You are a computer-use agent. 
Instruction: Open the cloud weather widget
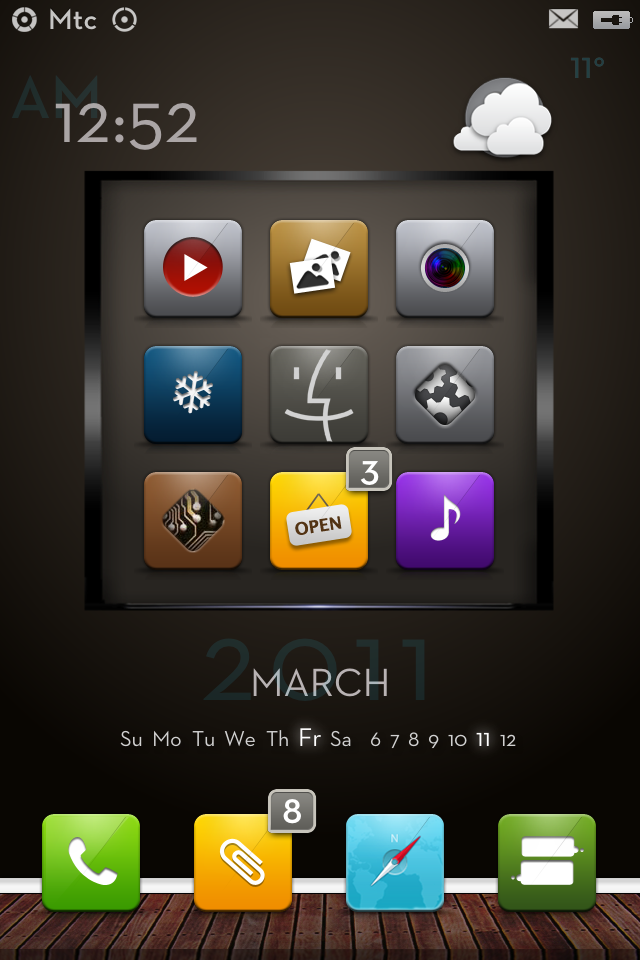click(x=505, y=120)
